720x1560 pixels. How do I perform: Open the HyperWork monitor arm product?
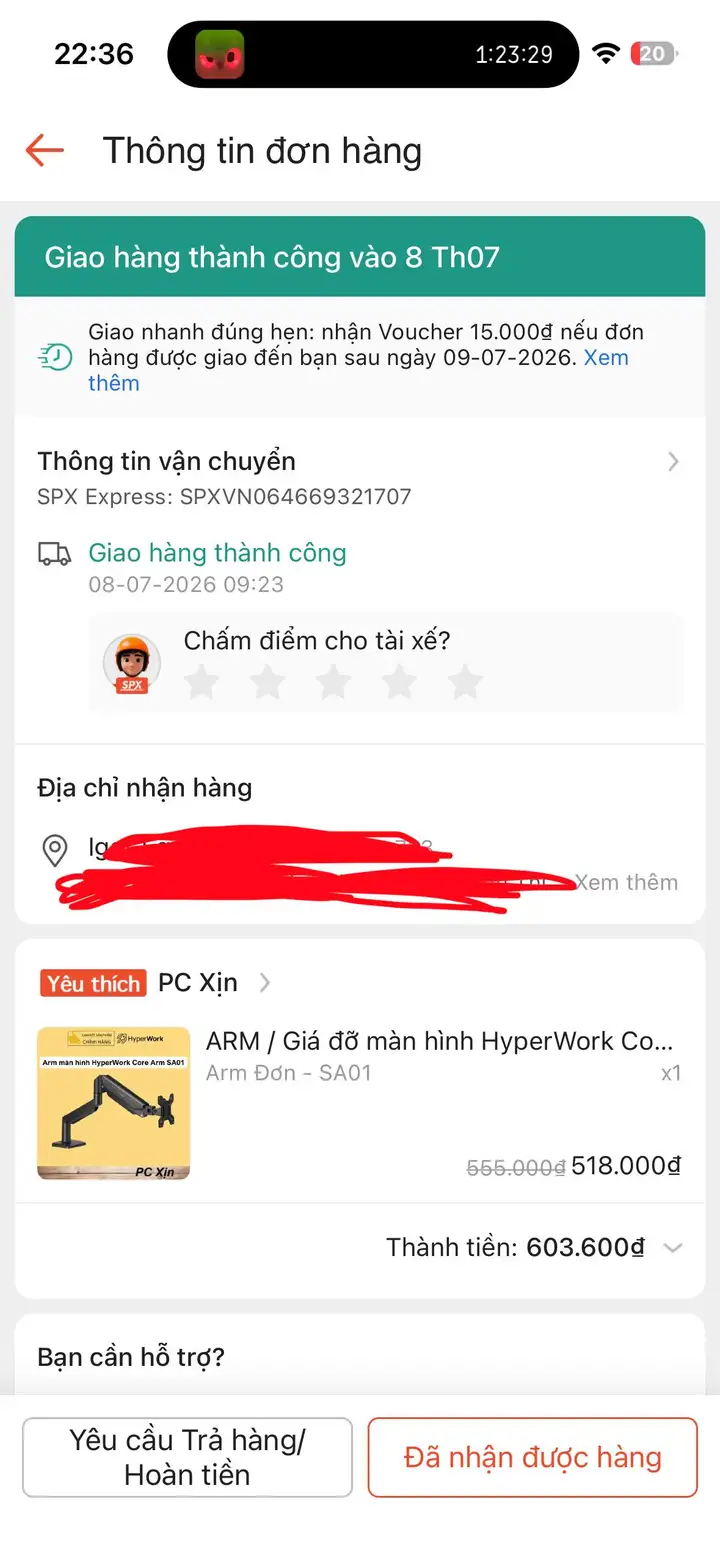pyautogui.click(x=359, y=1103)
